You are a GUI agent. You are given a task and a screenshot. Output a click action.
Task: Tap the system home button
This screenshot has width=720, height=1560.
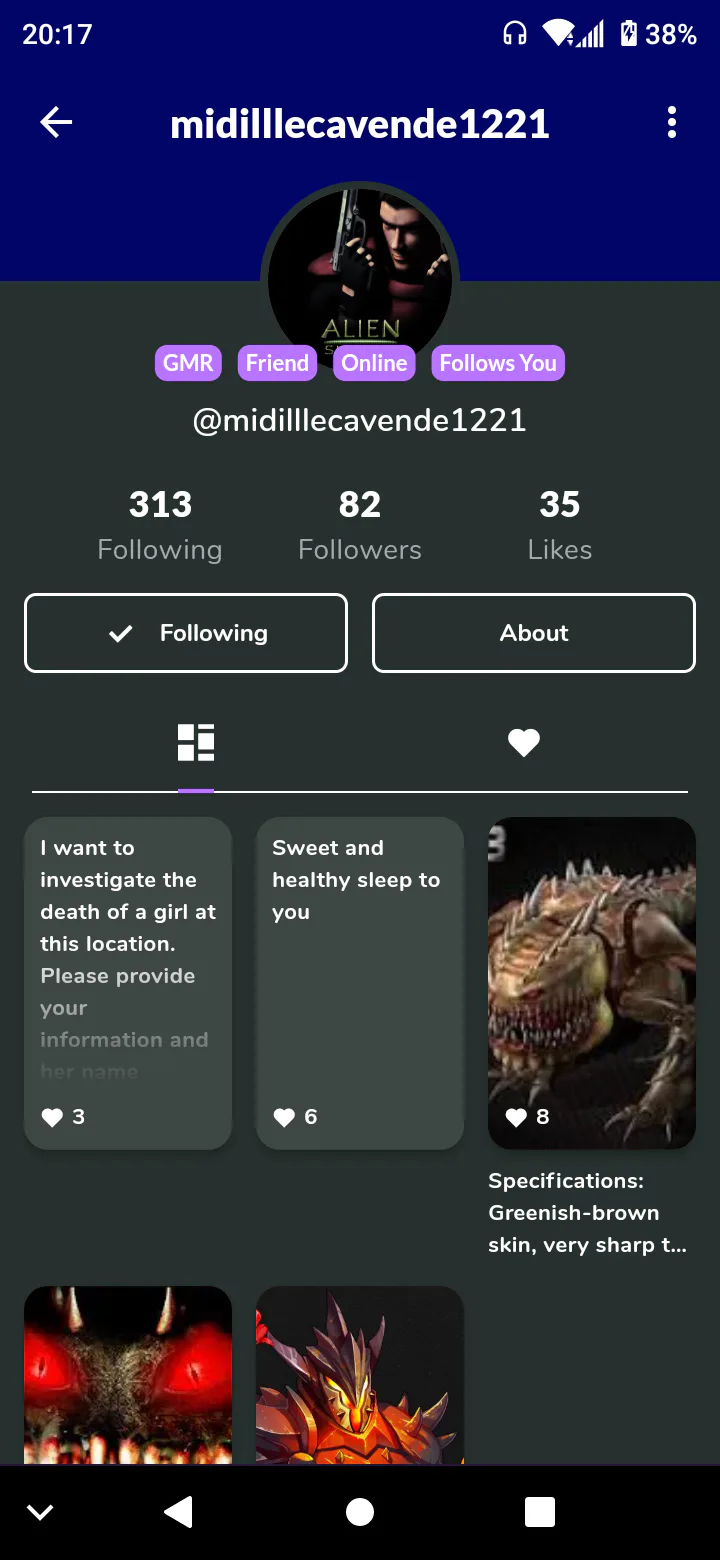tap(360, 1512)
